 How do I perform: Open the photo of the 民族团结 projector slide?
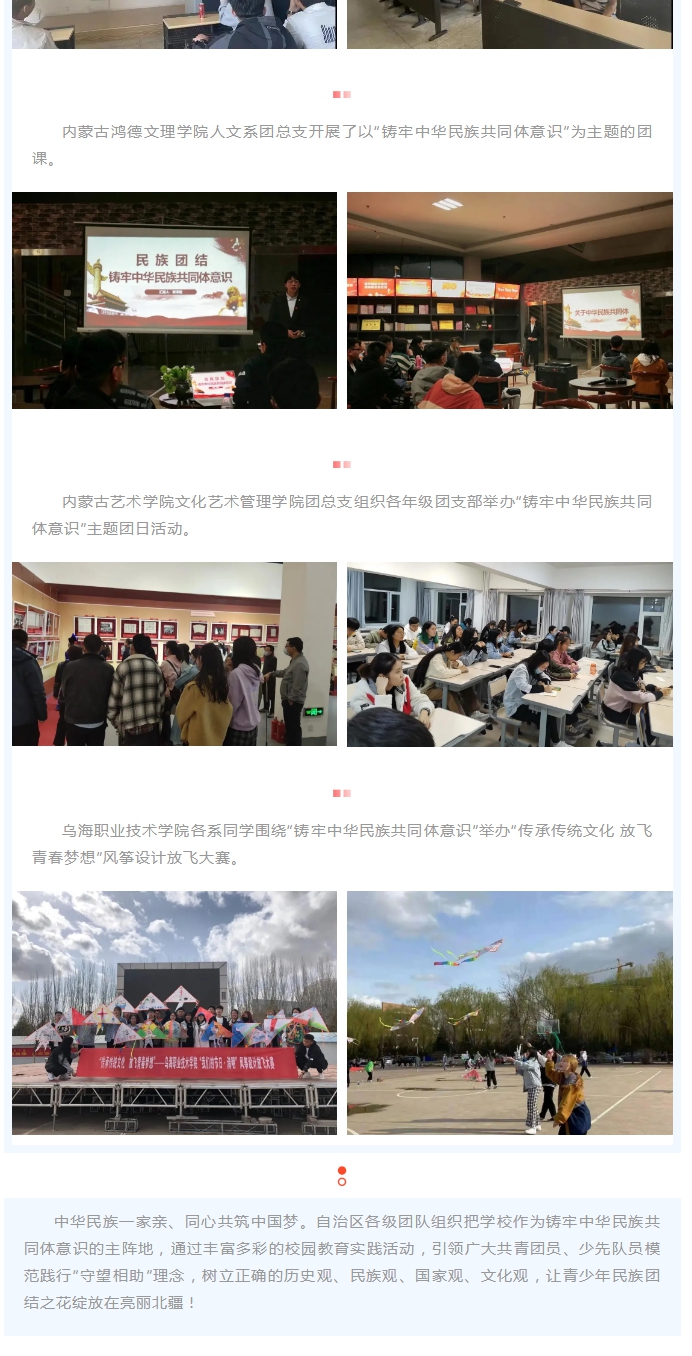(174, 300)
